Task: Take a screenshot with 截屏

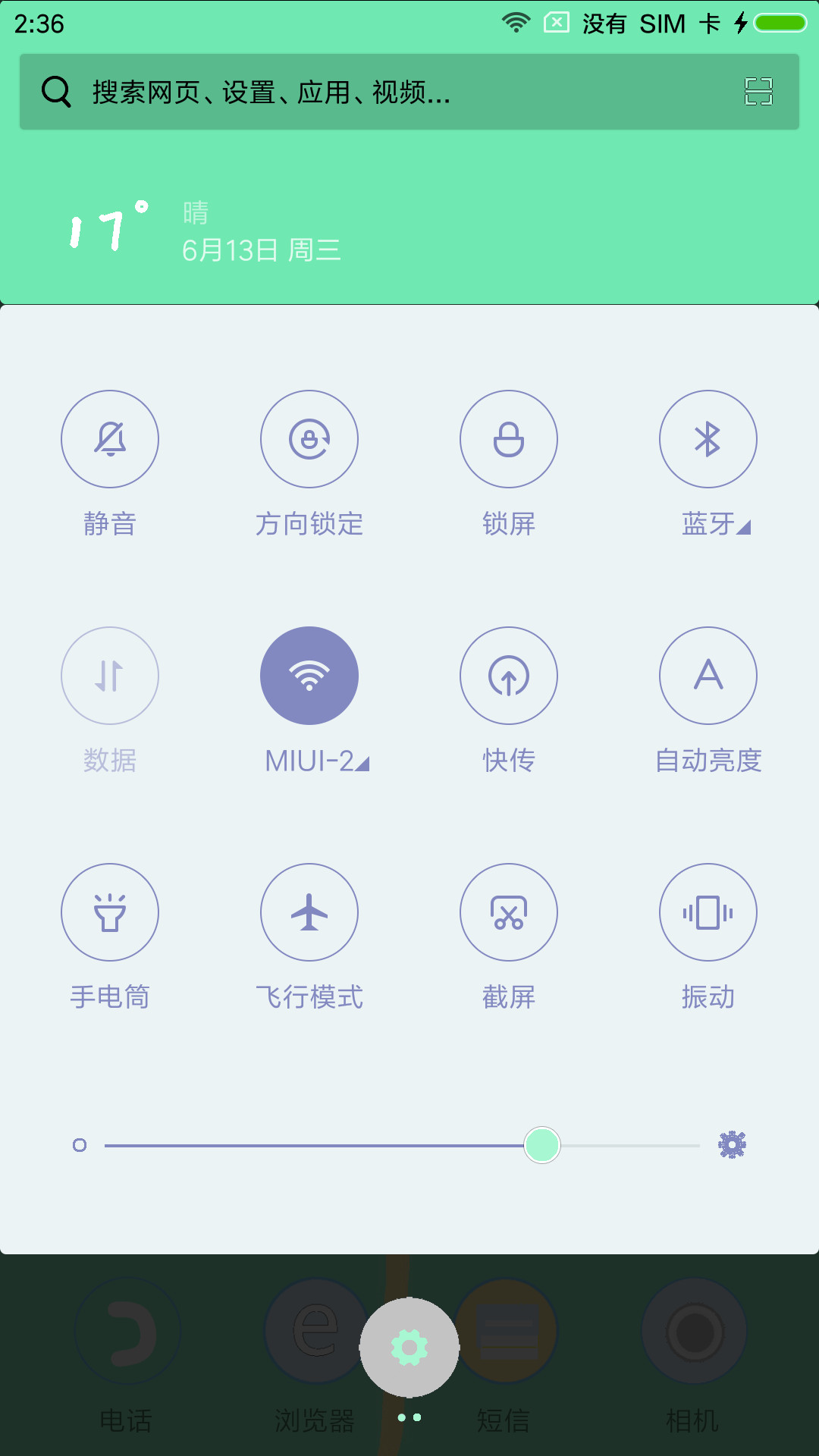Action: point(509,912)
